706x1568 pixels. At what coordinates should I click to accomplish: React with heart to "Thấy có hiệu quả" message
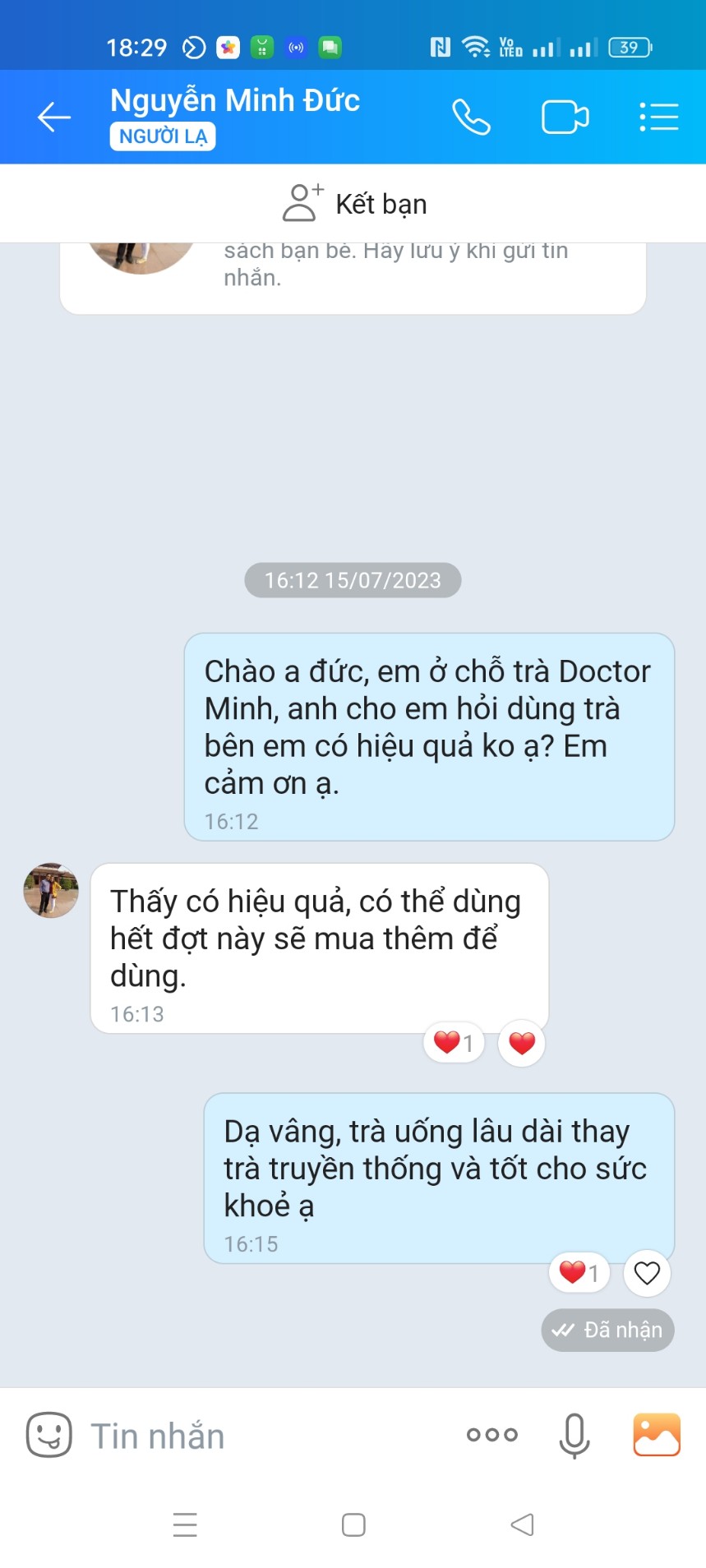(521, 1044)
